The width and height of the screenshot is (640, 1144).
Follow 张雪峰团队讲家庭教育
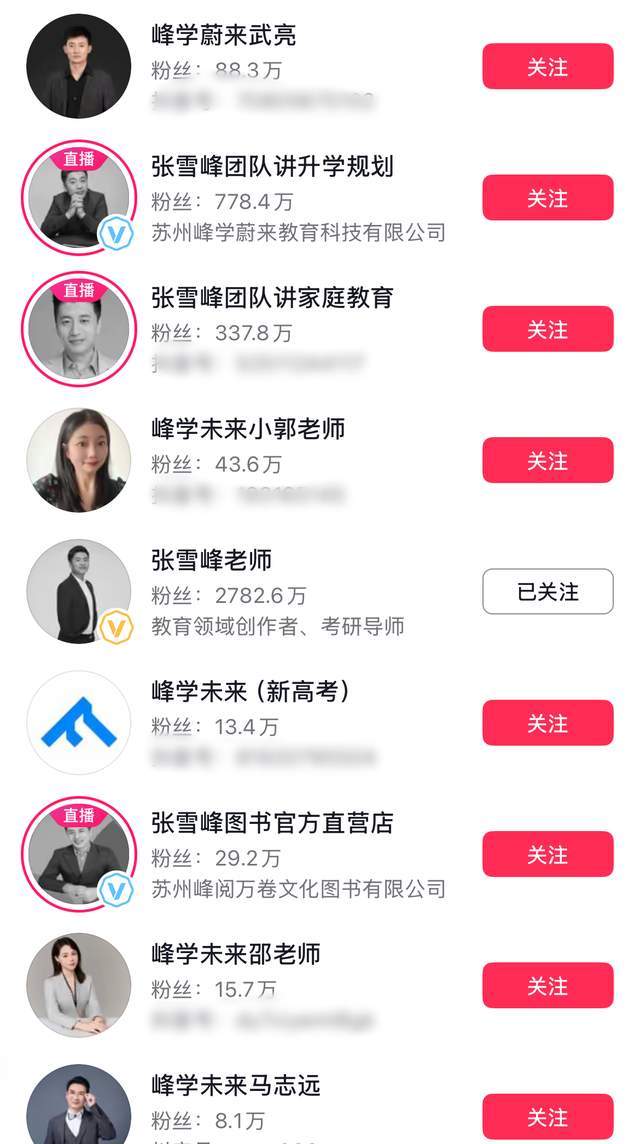[x=547, y=330]
